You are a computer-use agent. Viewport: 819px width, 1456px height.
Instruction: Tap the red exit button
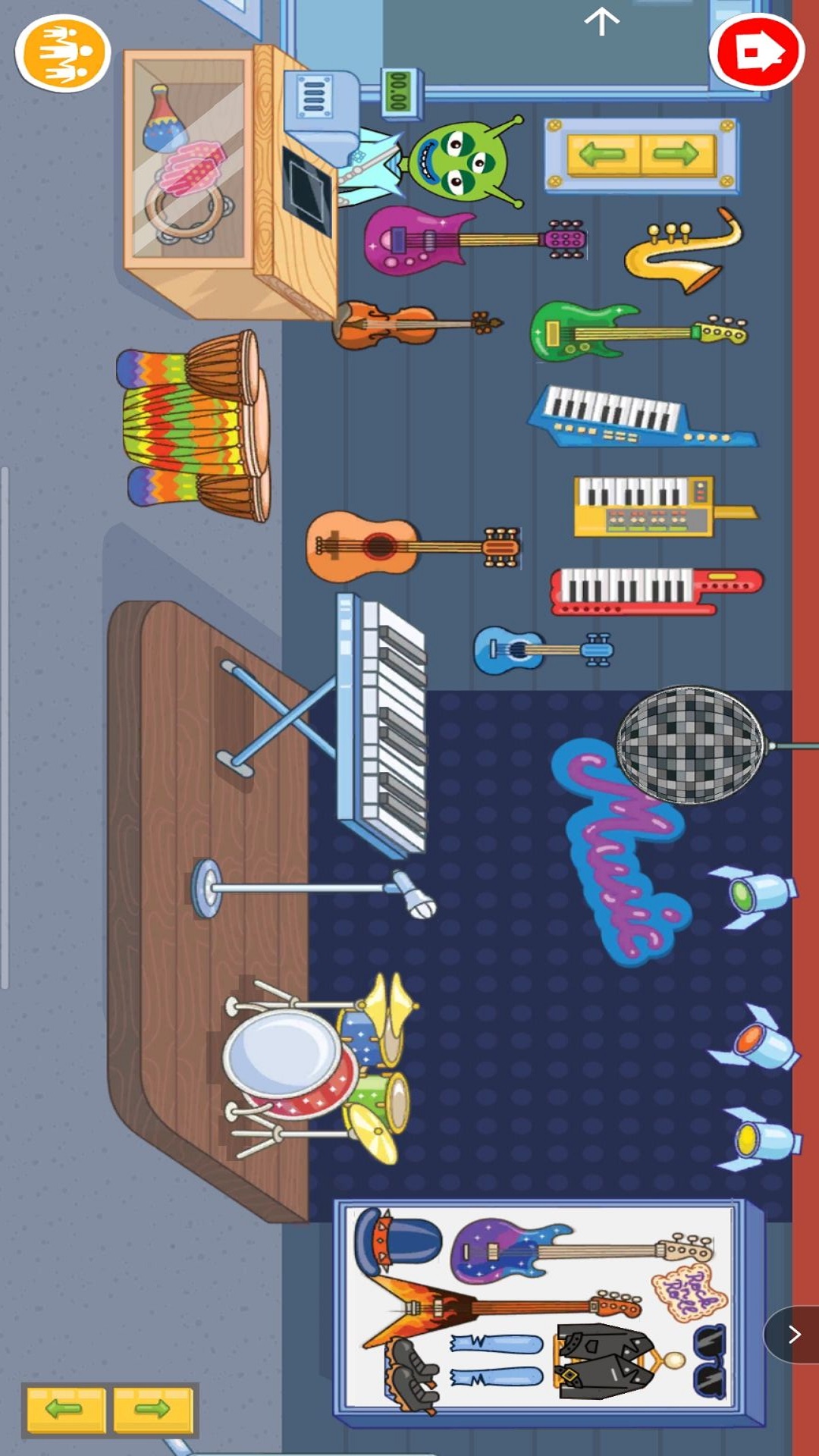pos(757,52)
